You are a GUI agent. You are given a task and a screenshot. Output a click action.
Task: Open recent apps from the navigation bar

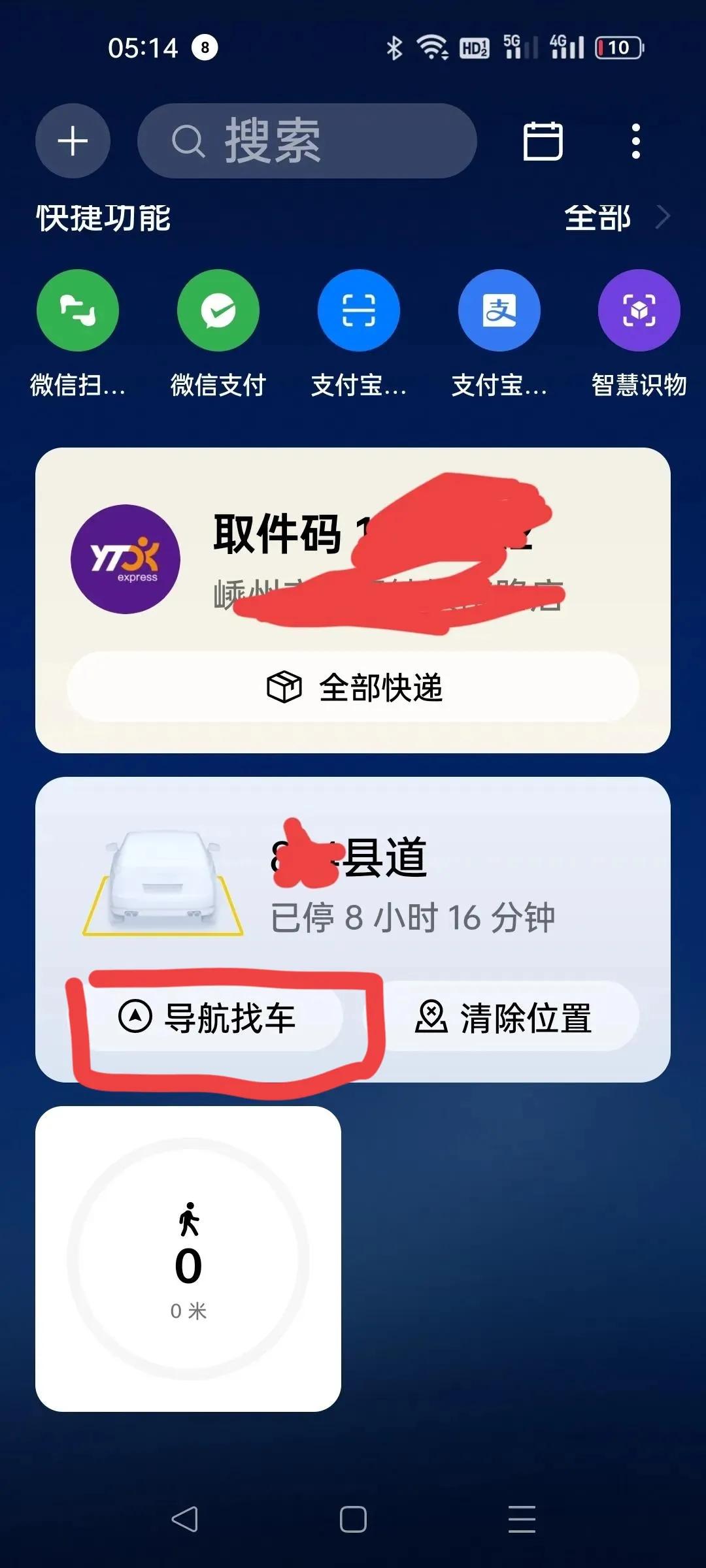[522, 1519]
